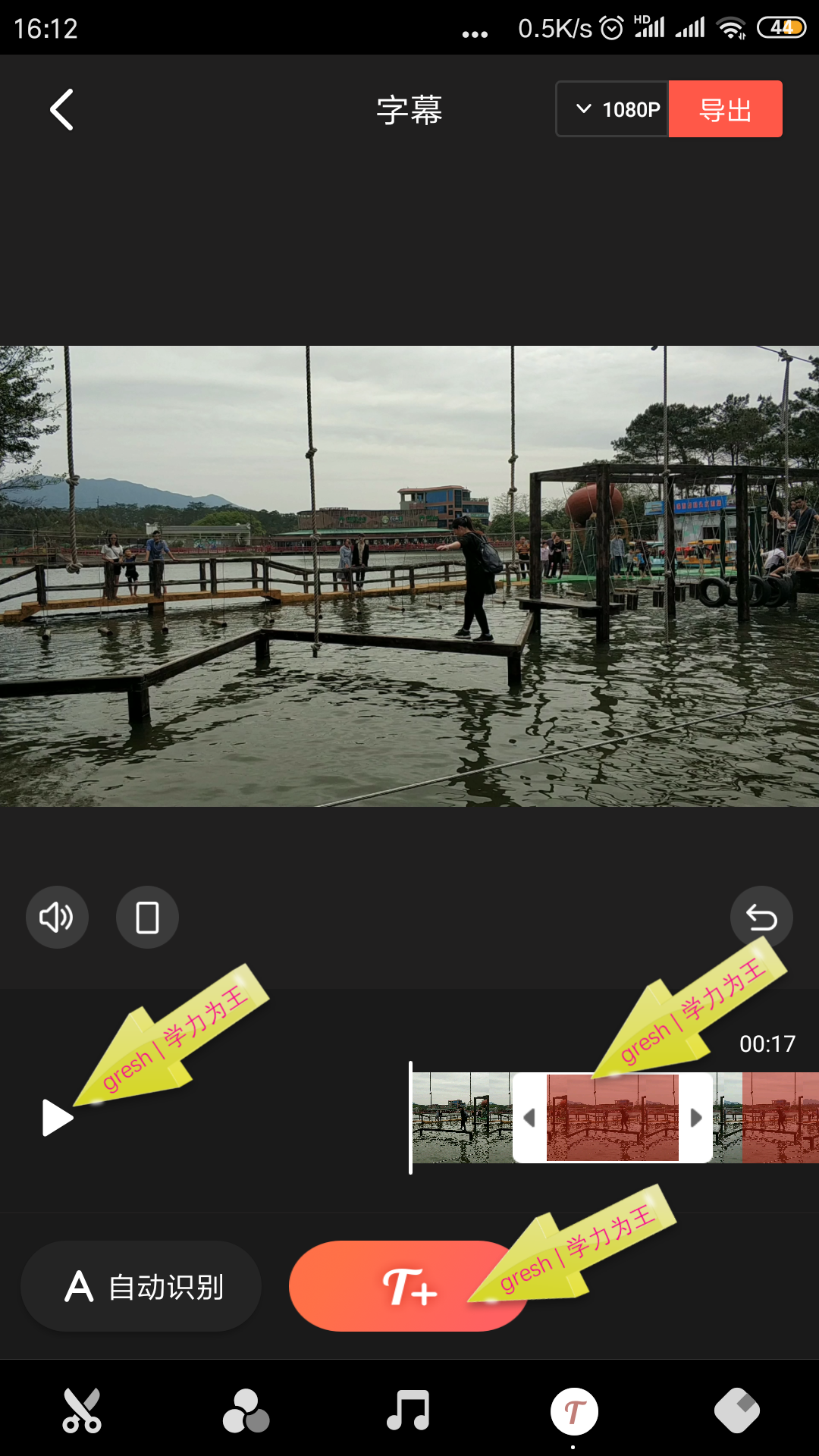Play the video preview
Screen dimensions: 819x1456
[57, 1118]
